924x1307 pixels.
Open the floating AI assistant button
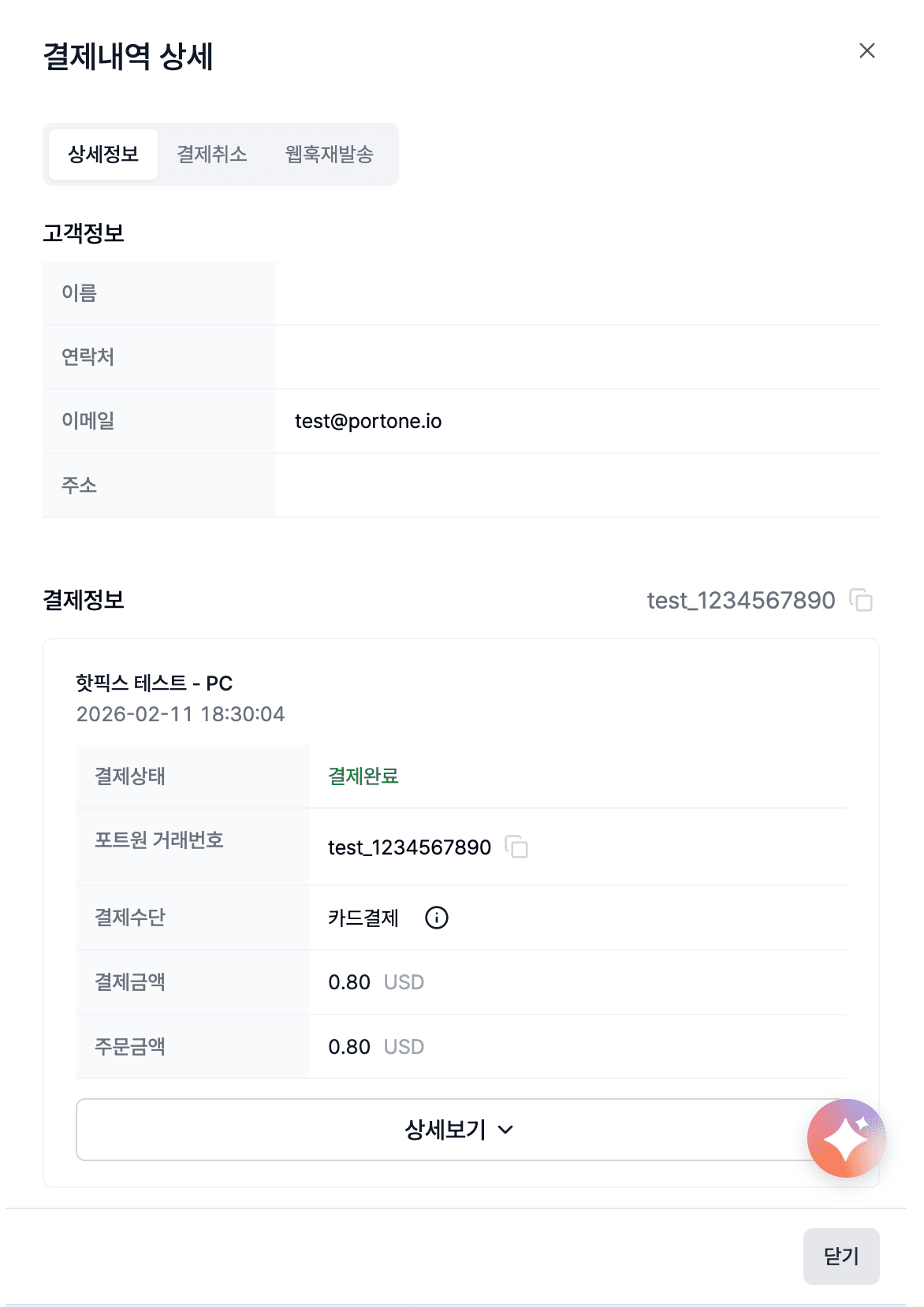click(846, 1138)
